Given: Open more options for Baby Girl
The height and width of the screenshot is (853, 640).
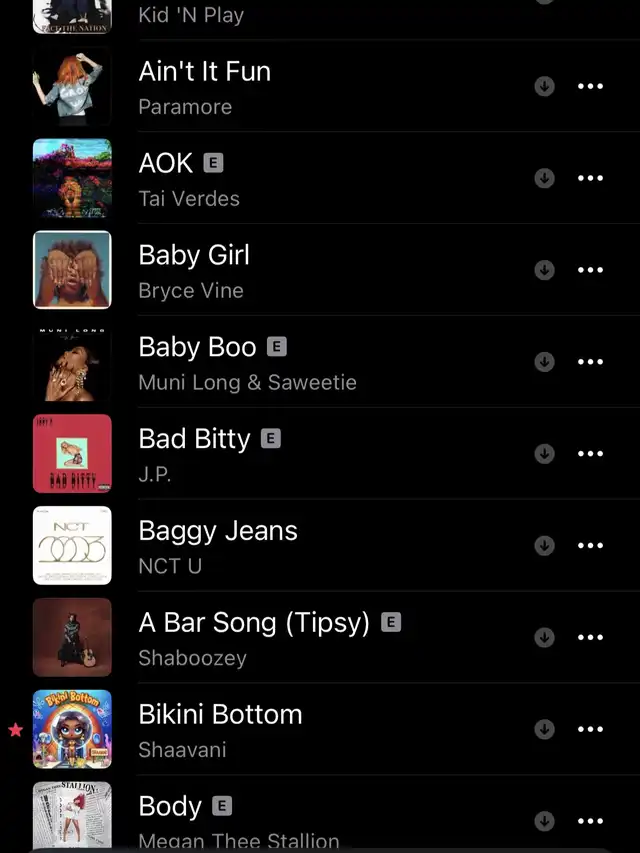Looking at the screenshot, I should click(591, 270).
